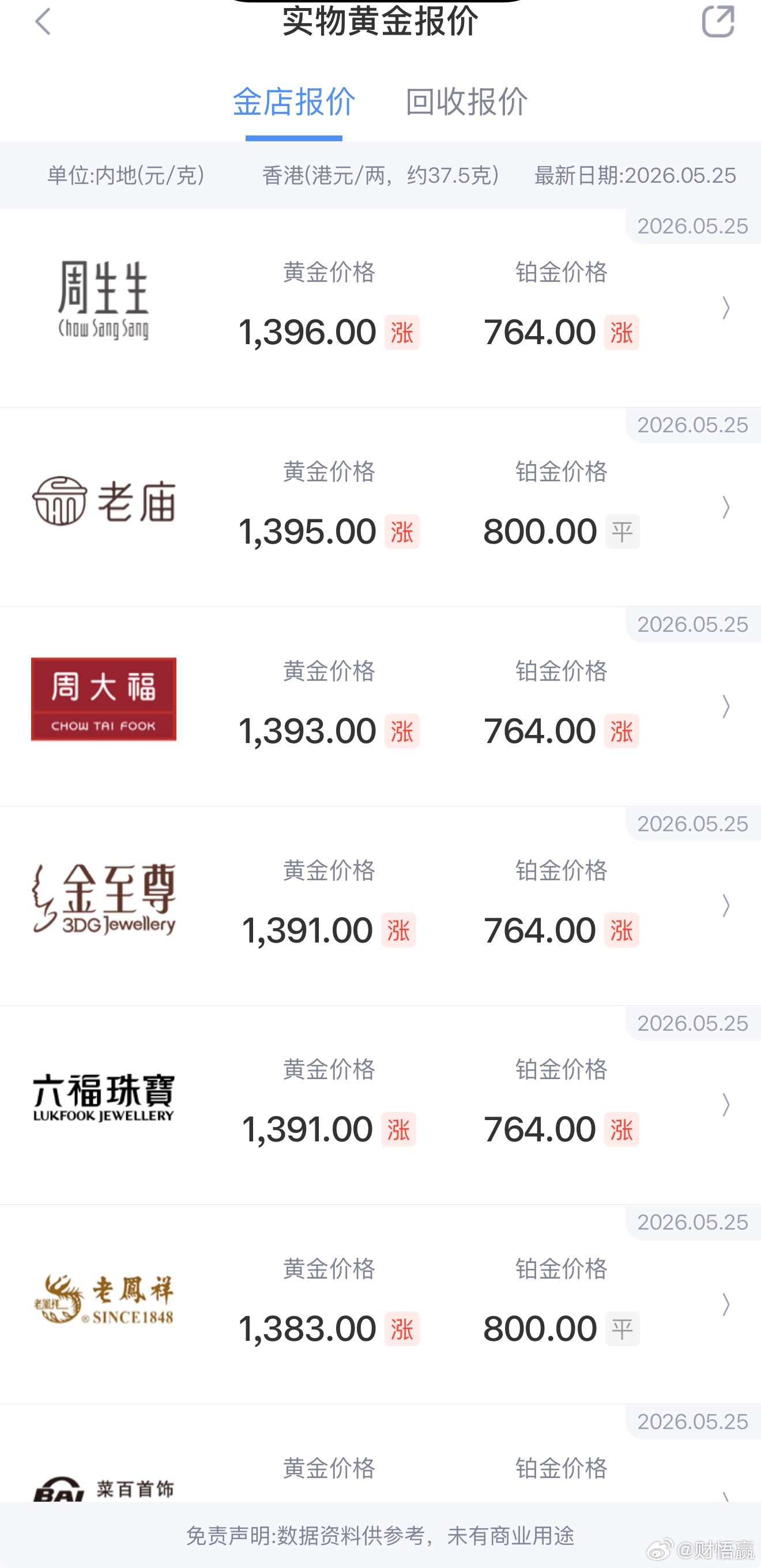Open the 金至尊 3DG Jewellery row
The height and width of the screenshot is (1568, 761).
pyautogui.click(x=380, y=906)
